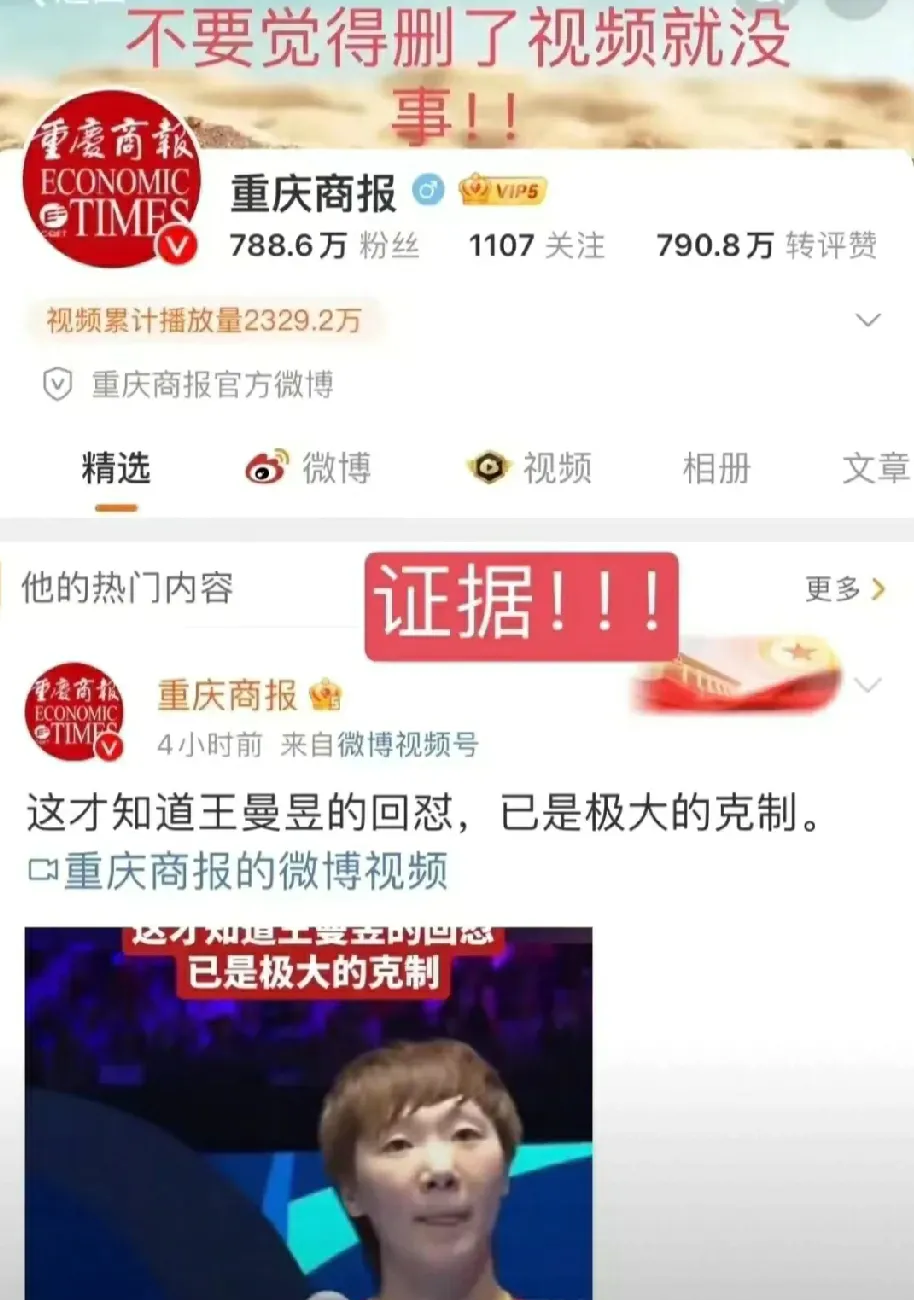Select the 精选 tab
This screenshot has height=1300, width=914.
point(117,466)
